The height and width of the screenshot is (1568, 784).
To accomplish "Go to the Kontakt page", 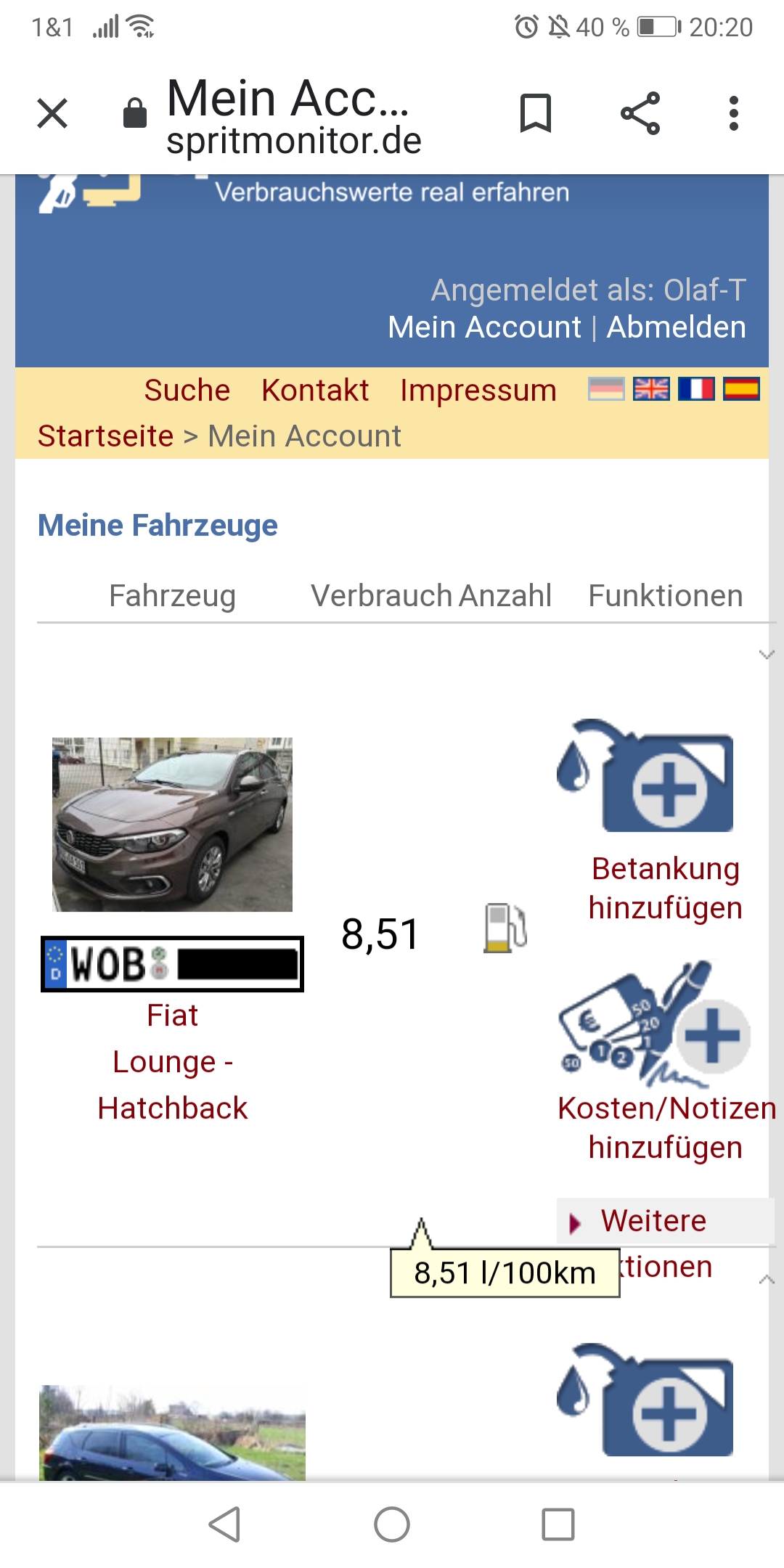I will 315,391.
